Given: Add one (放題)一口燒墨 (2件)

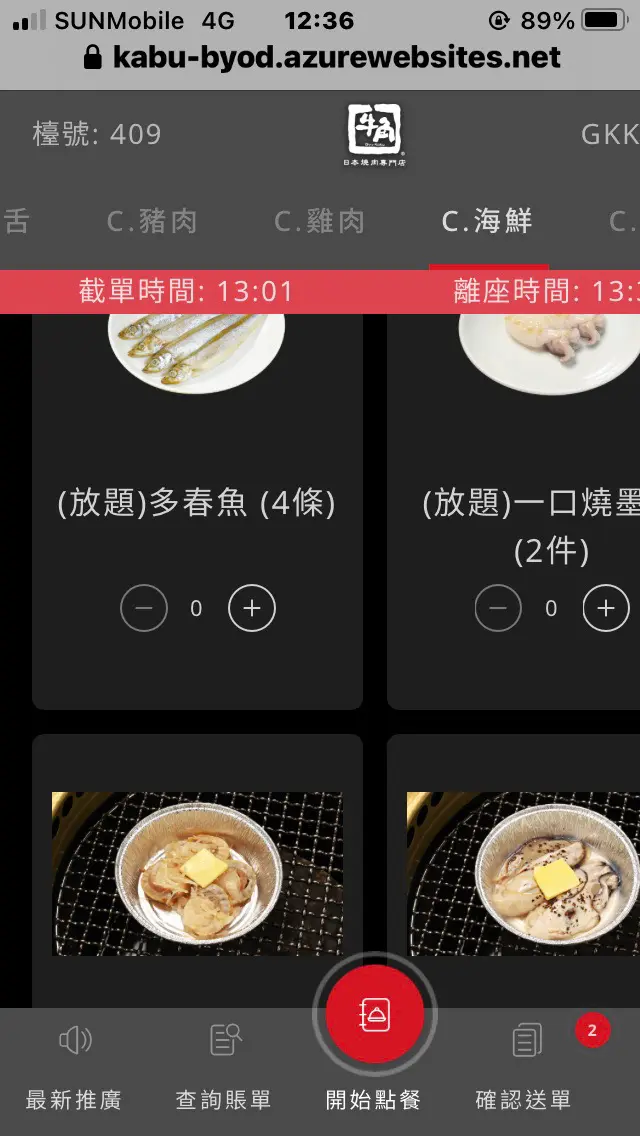Looking at the screenshot, I should pos(606,608).
